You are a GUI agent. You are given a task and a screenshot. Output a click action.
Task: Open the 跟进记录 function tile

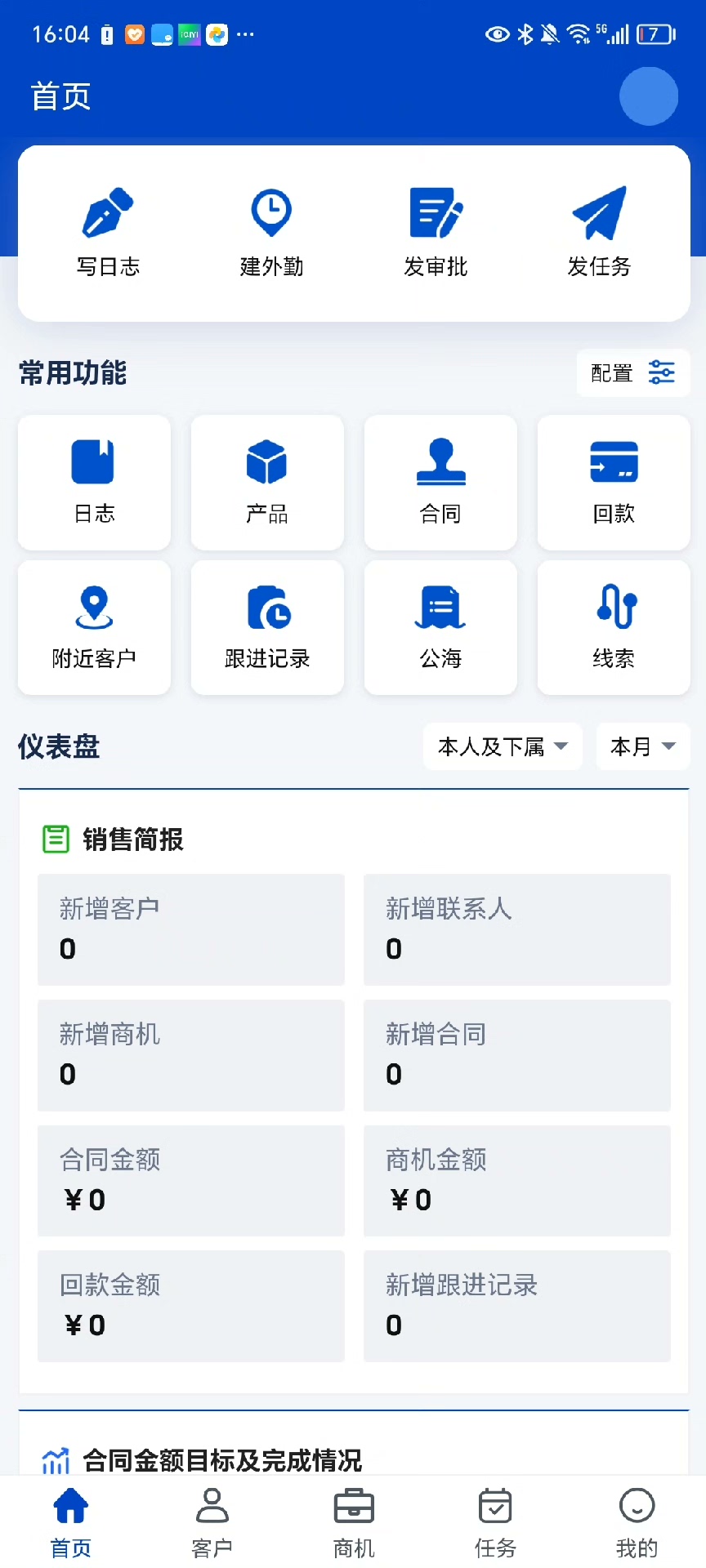(x=267, y=627)
